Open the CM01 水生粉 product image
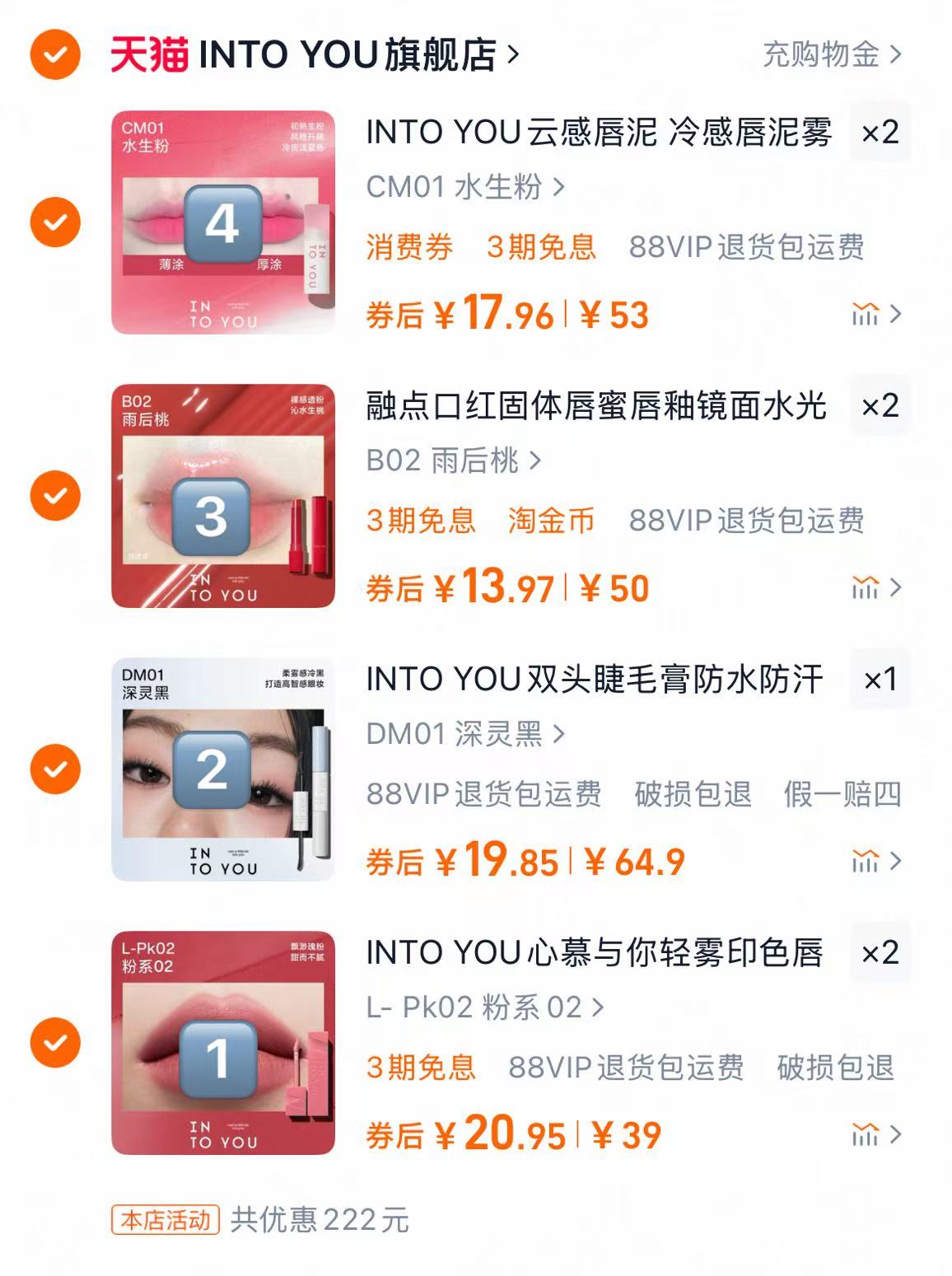952x1276 pixels. point(223,222)
